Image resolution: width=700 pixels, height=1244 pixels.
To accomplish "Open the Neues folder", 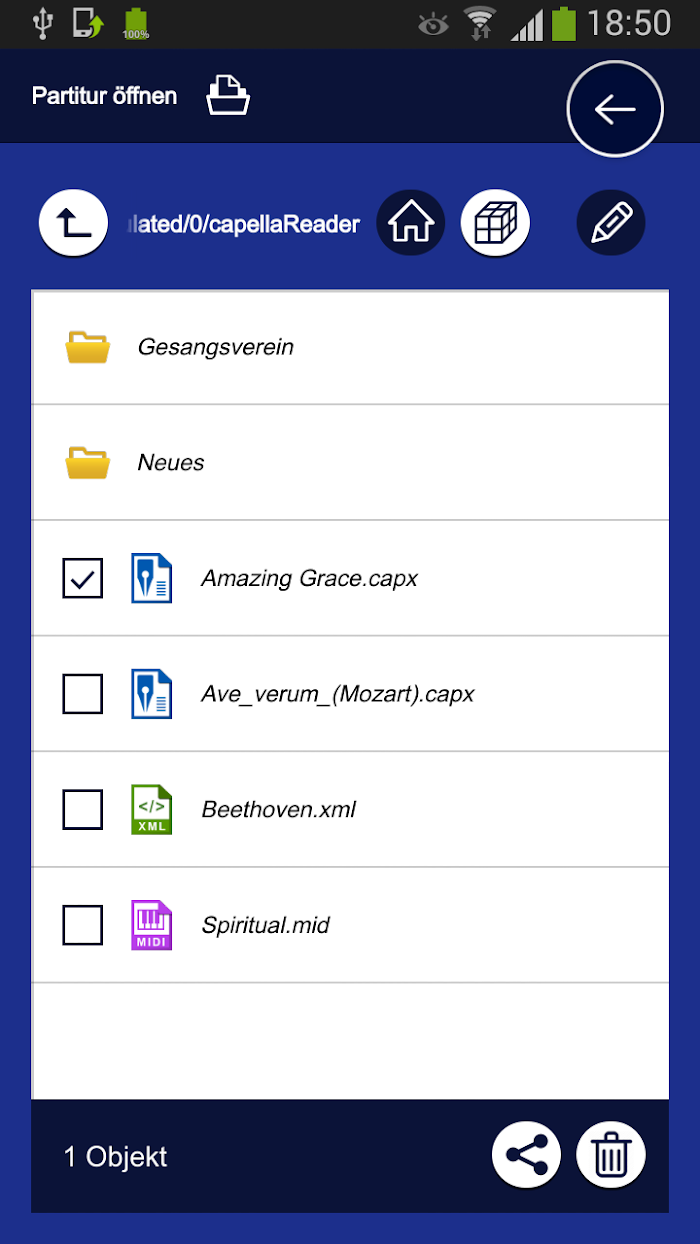I will pyautogui.click(x=171, y=462).
